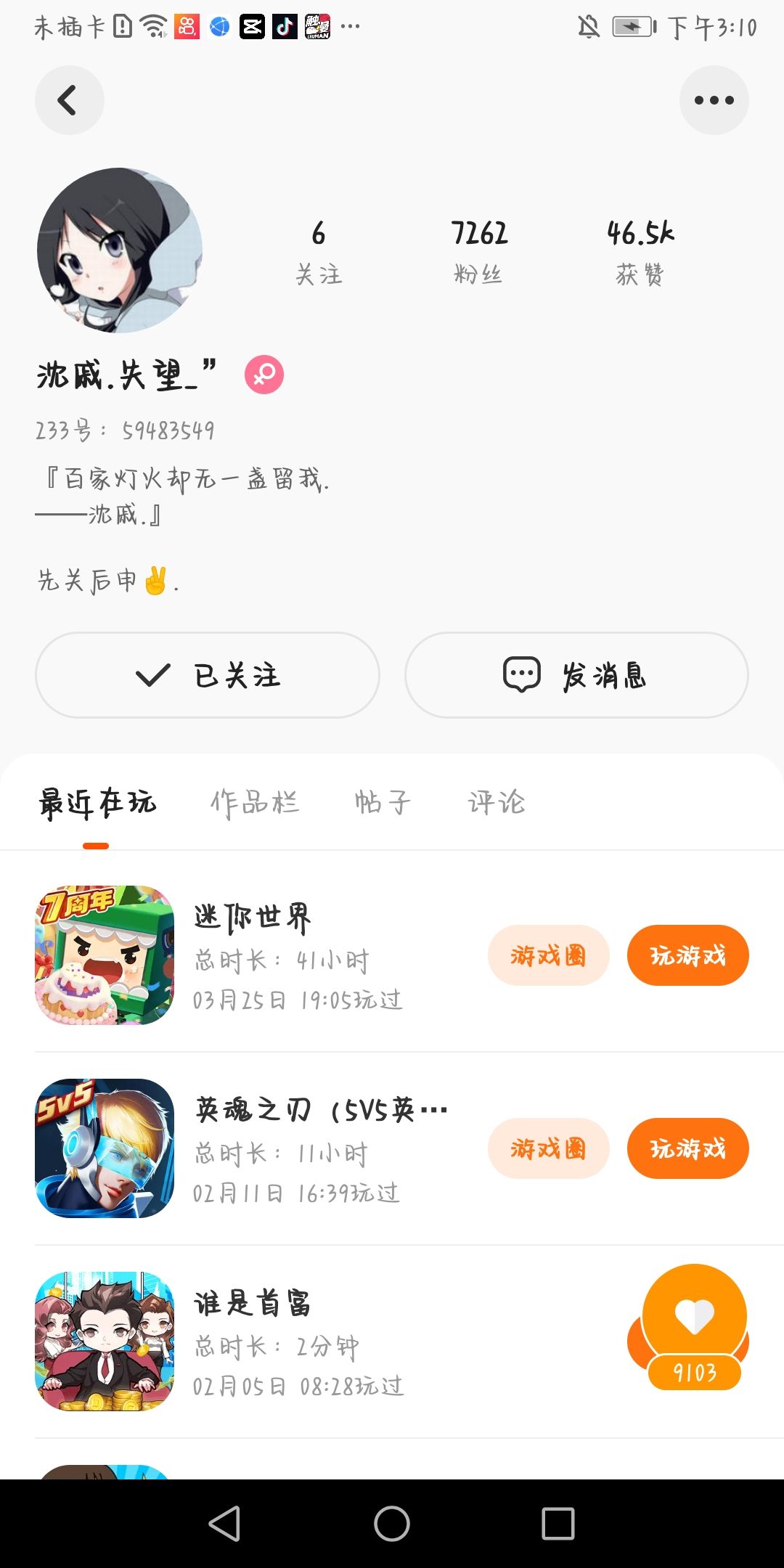Switch to the 帖子 tab
The image size is (784, 1568).
click(x=383, y=803)
